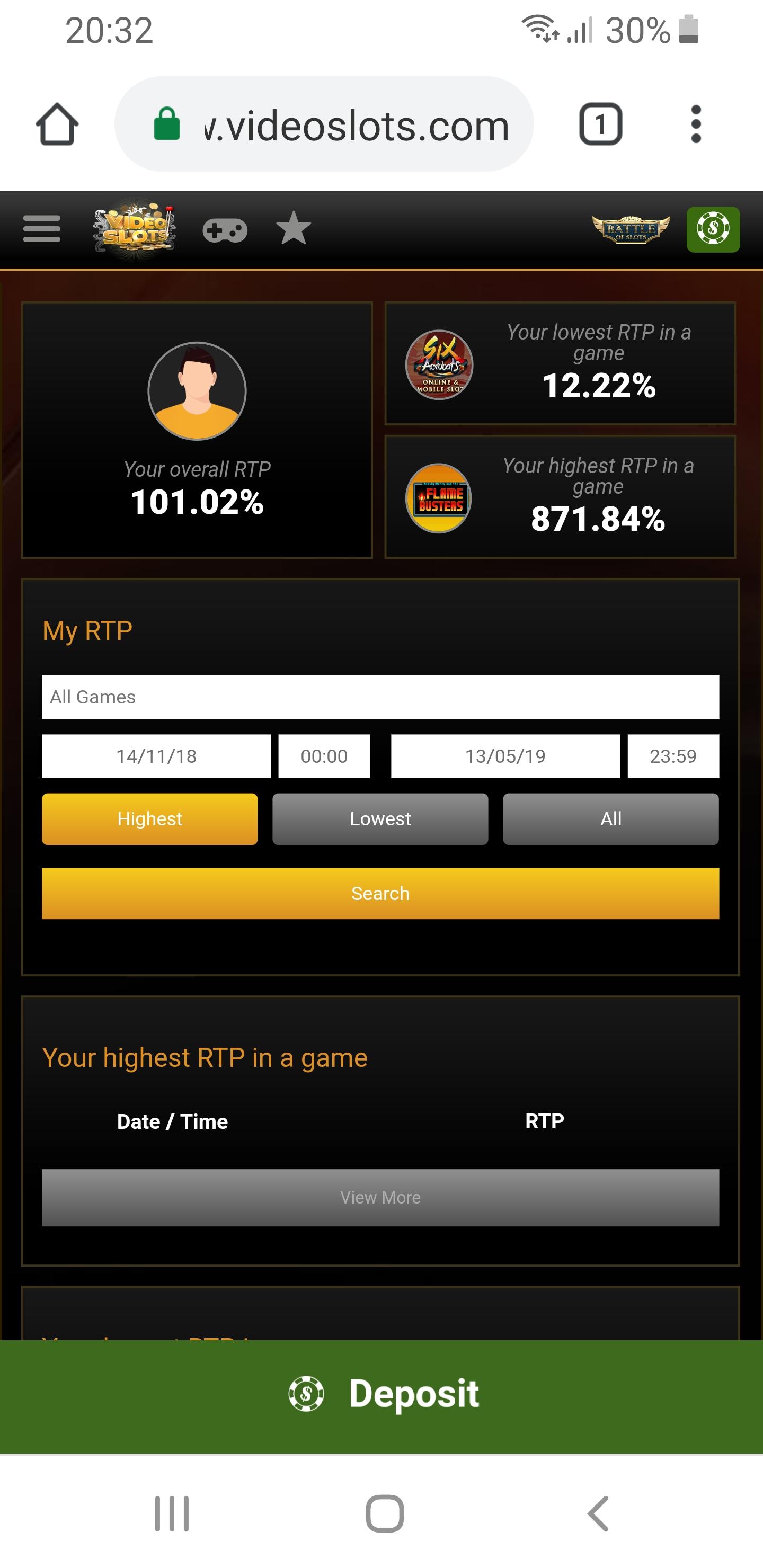Image resolution: width=763 pixels, height=1568 pixels.
Task: Tap the green cashier chip icon
Action: (x=713, y=229)
